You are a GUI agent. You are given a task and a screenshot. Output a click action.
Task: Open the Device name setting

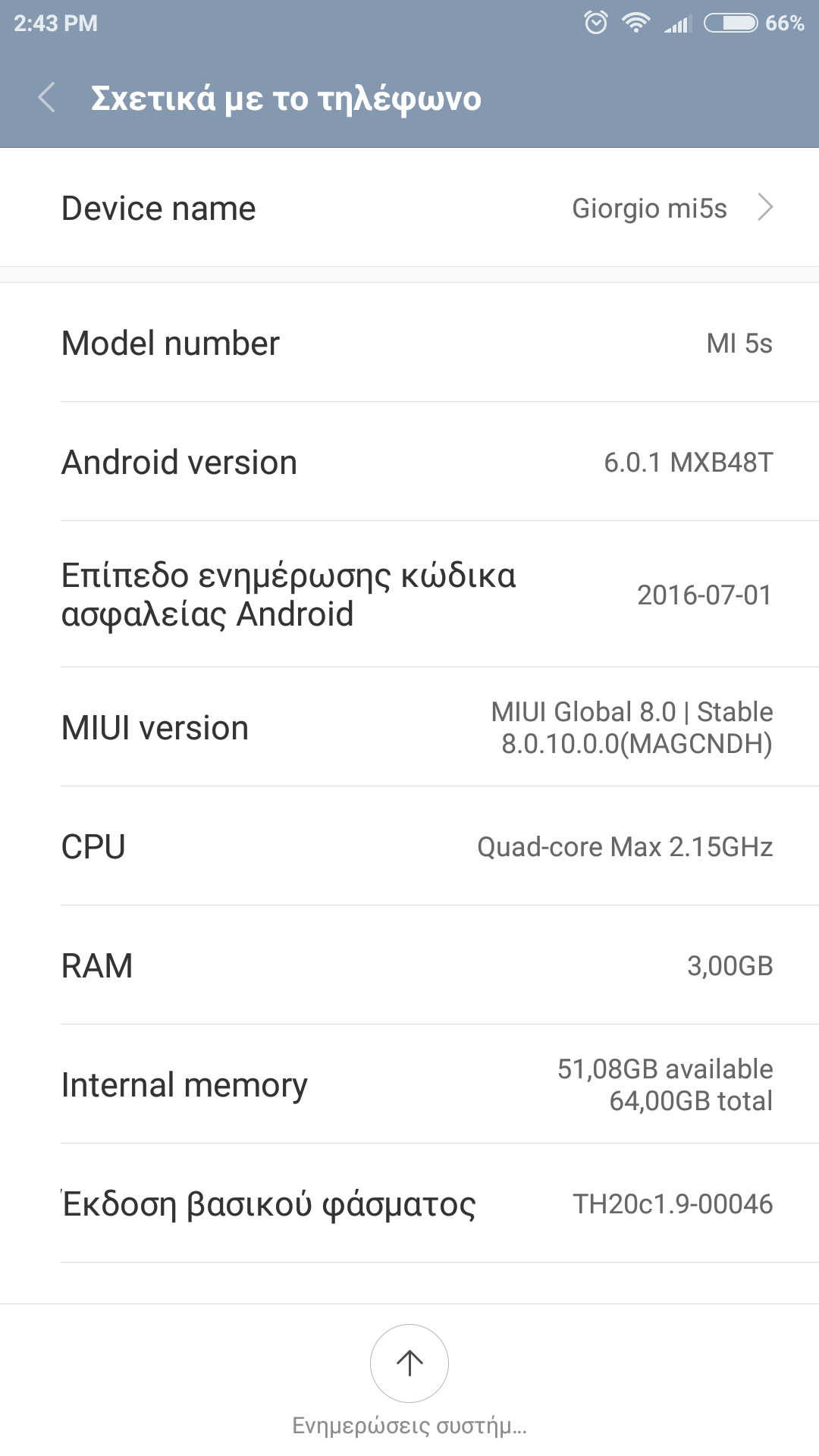pyautogui.click(x=409, y=208)
